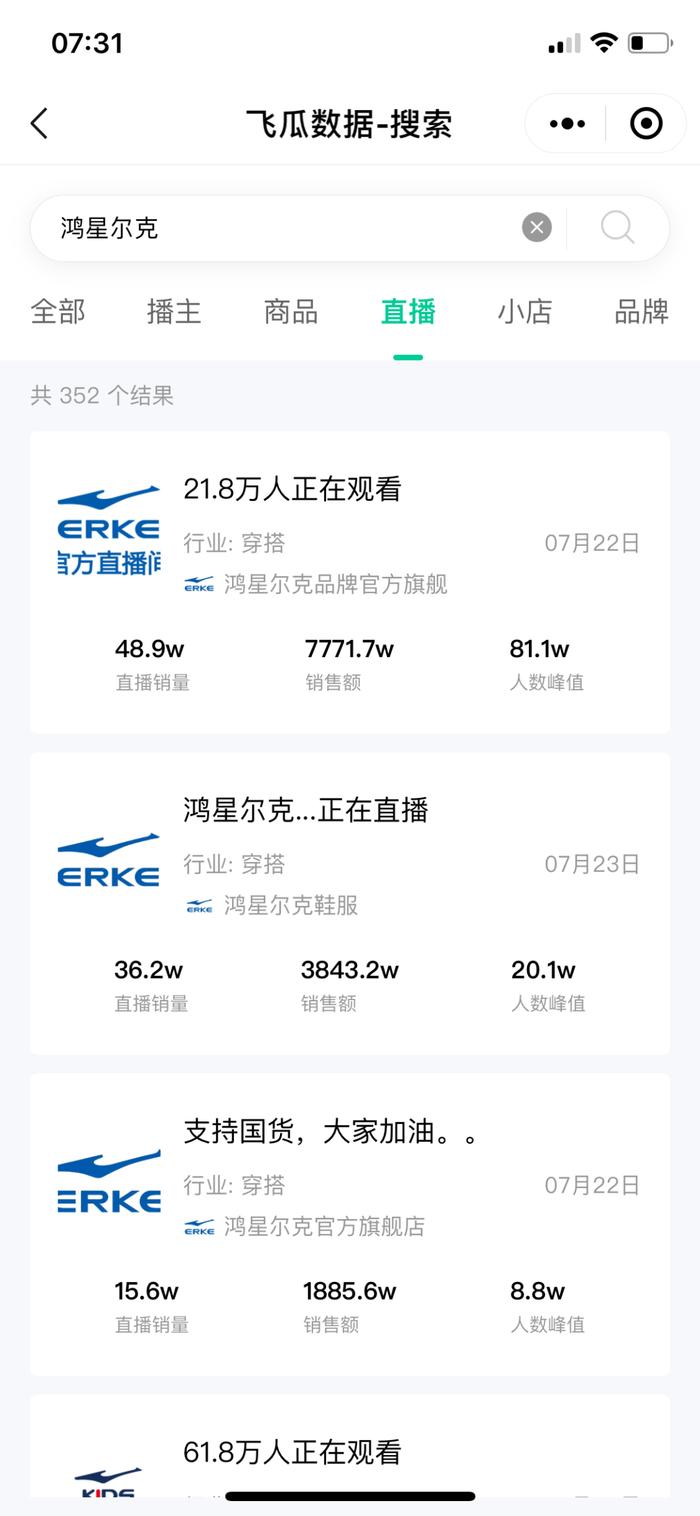Open the 61.8万人正在观看 livestream result
The width and height of the screenshot is (700, 1516).
click(350, 1446)
